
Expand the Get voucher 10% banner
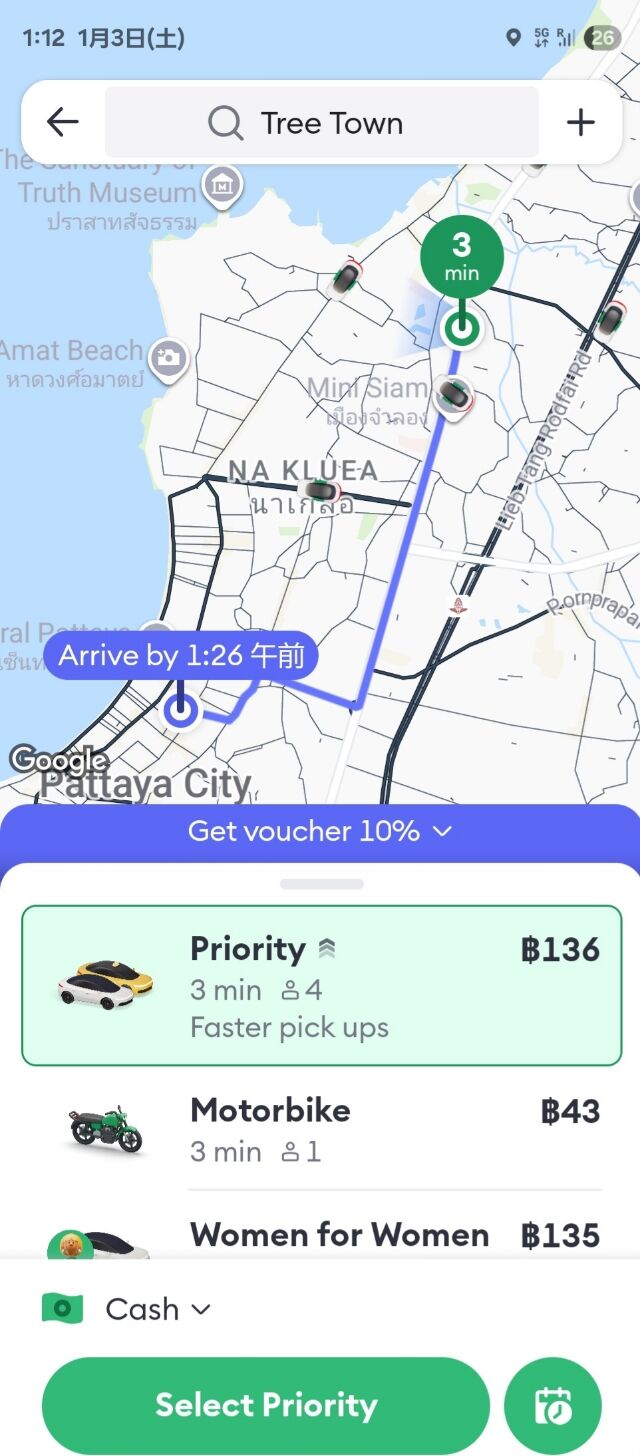click(320, 831)
